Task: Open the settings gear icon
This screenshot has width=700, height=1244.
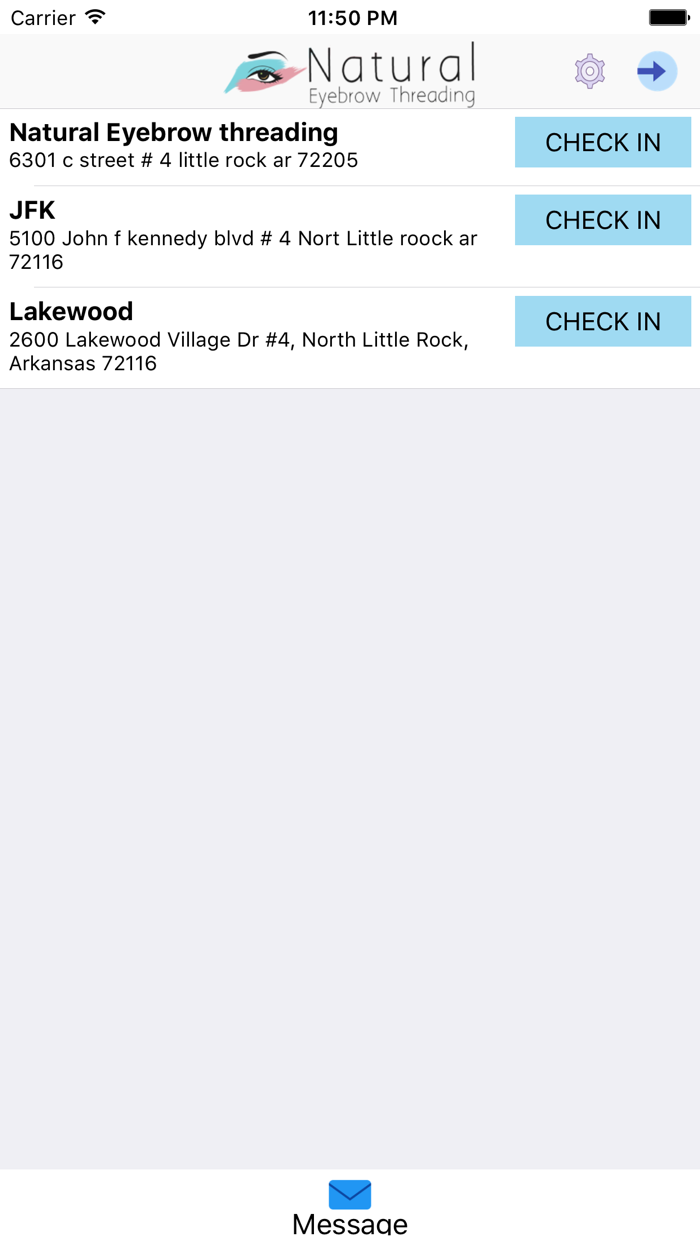Action: (590, 72)
